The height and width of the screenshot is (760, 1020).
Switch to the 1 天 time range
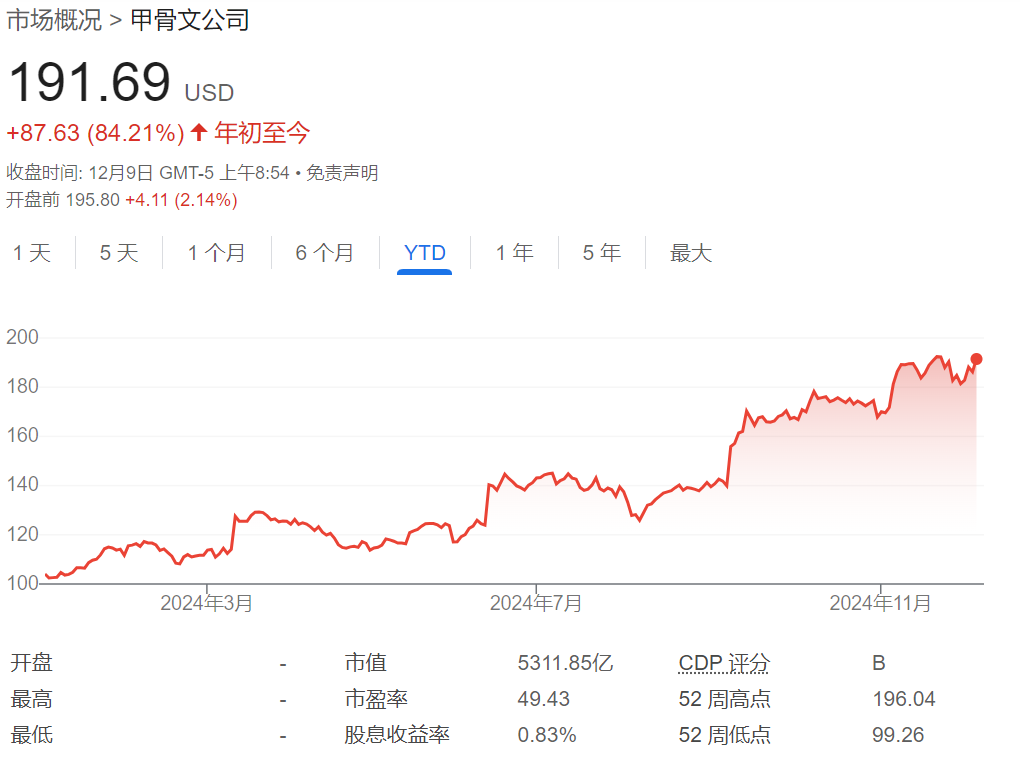coord(32,253)
